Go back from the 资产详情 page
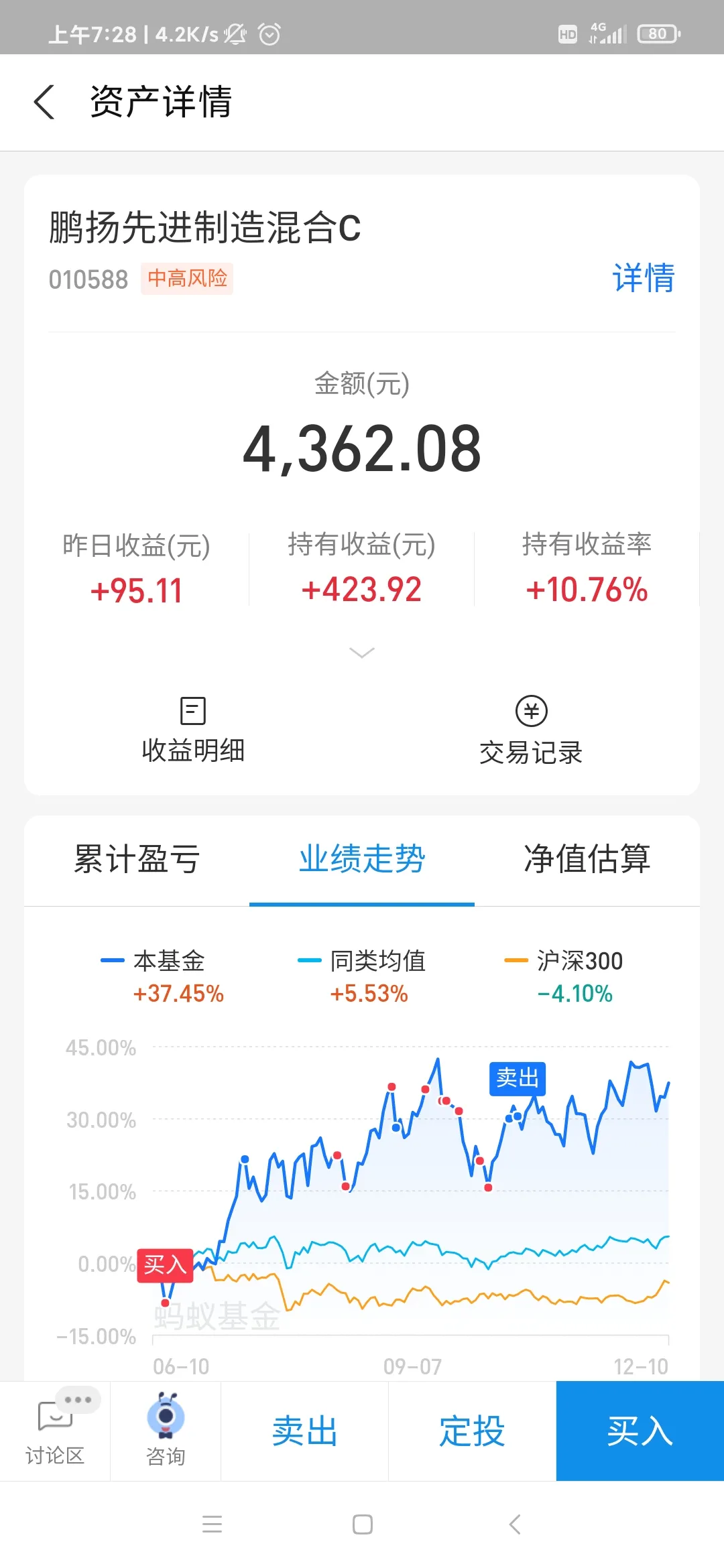The width and height of the screenshot is (724, 1568). point(44,103)
